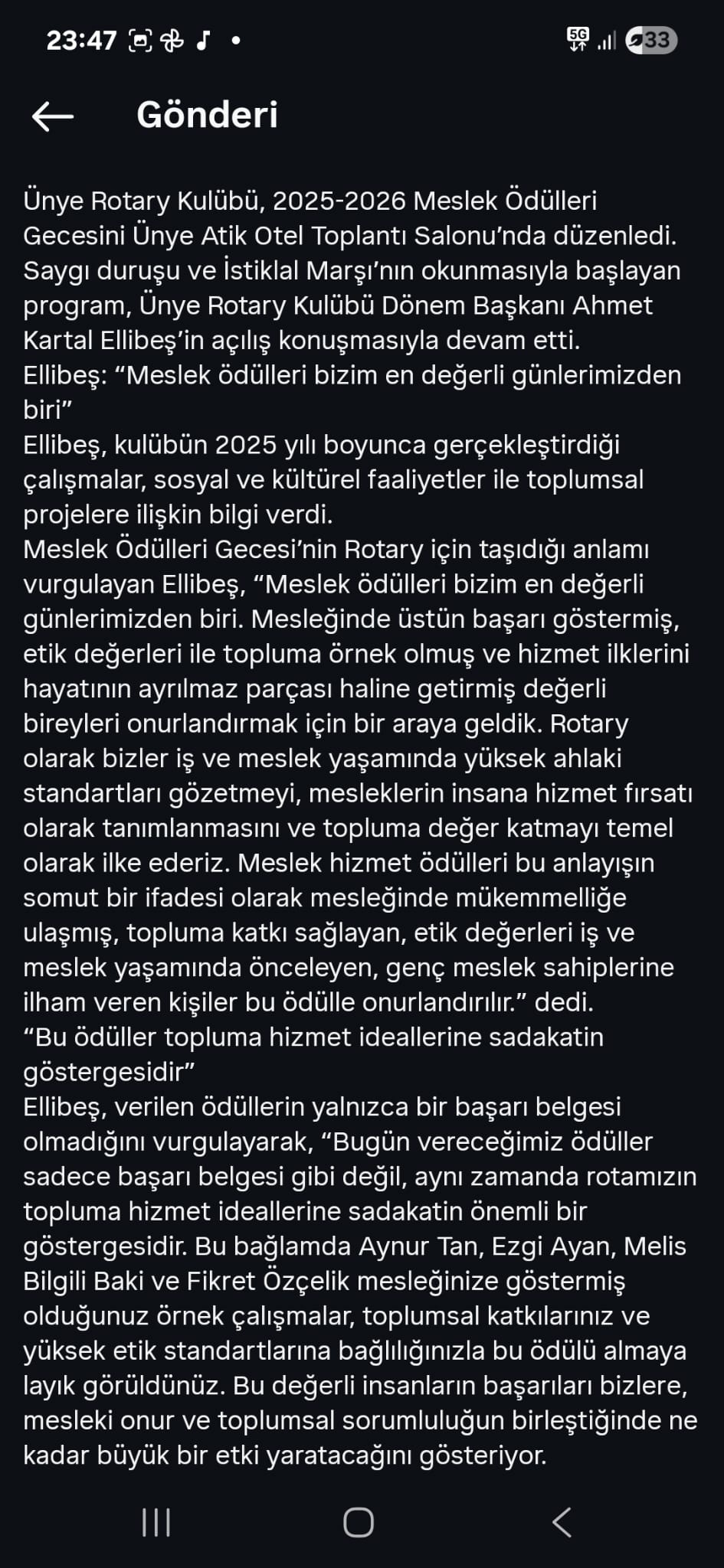
Task: Tap the system back chevron
Action: (562, 1523)
